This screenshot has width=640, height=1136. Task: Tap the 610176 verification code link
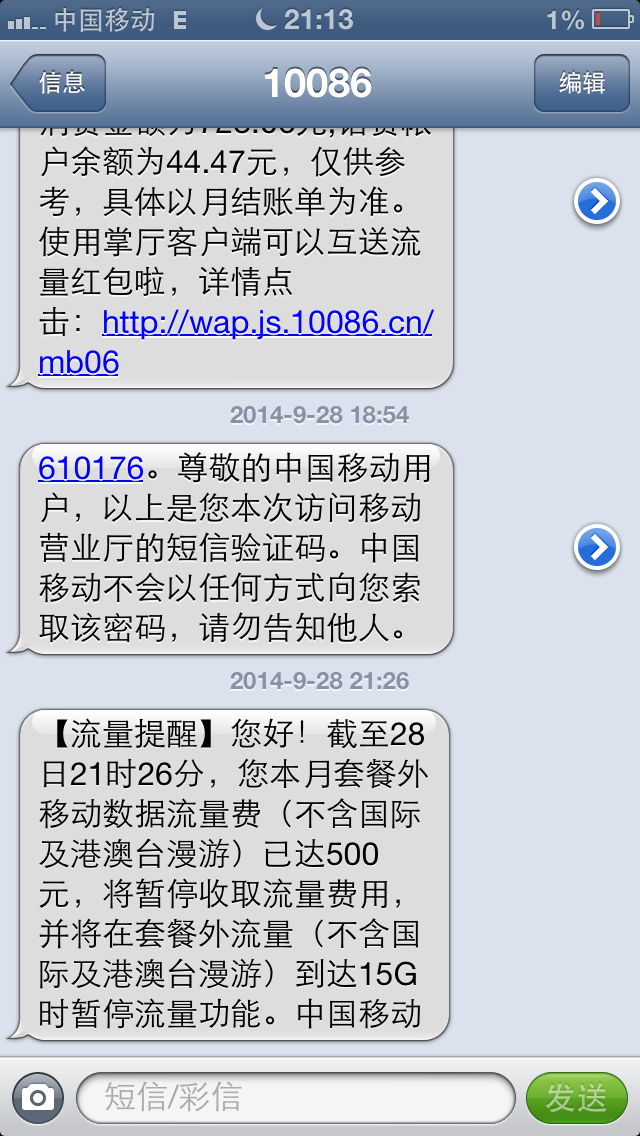point(90,467)
